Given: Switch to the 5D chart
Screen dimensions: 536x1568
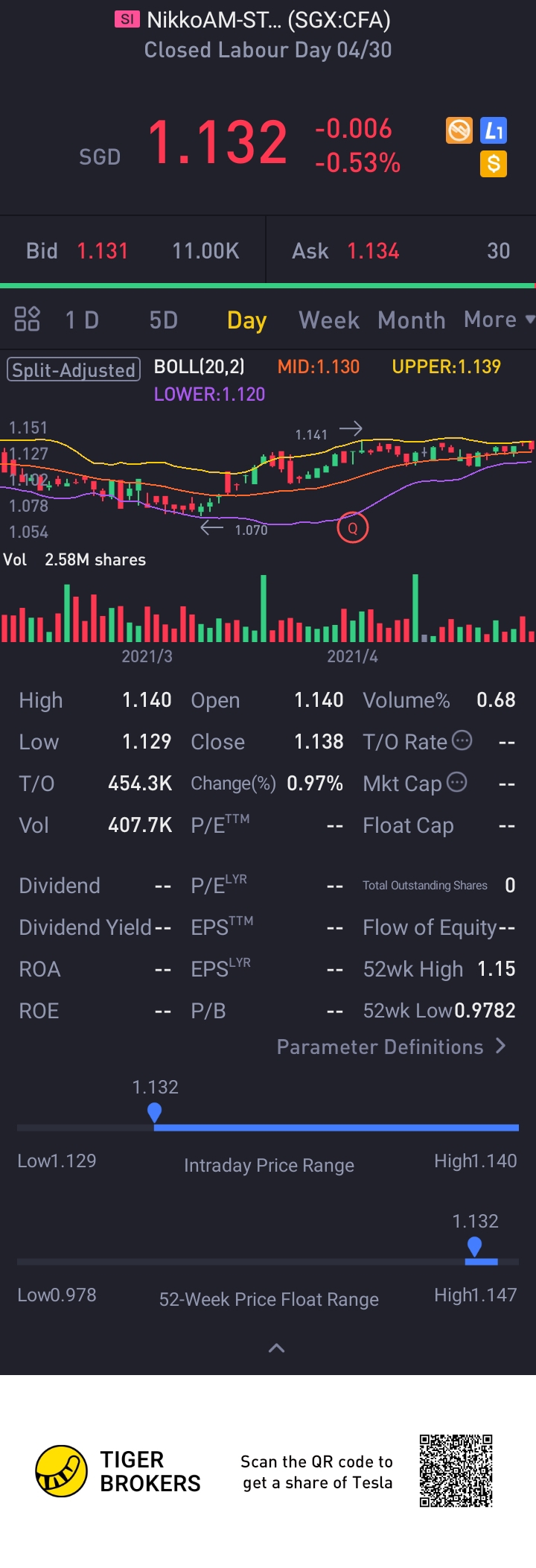Looking at the screenshot, I should [163, 320].
